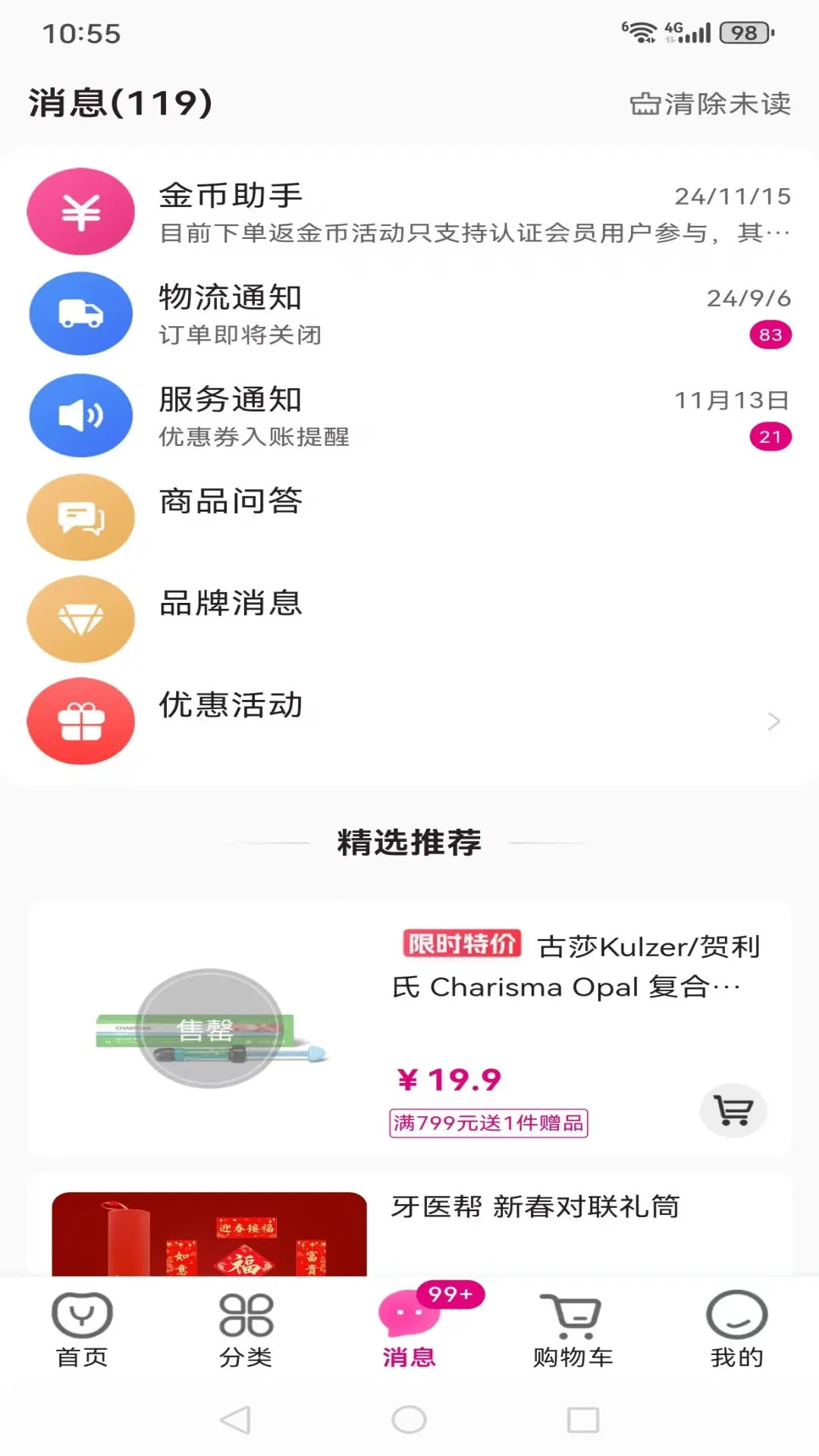Expand 优惠活动 via its right chevron
The image size is (819, 1456).
click(773, 721)
